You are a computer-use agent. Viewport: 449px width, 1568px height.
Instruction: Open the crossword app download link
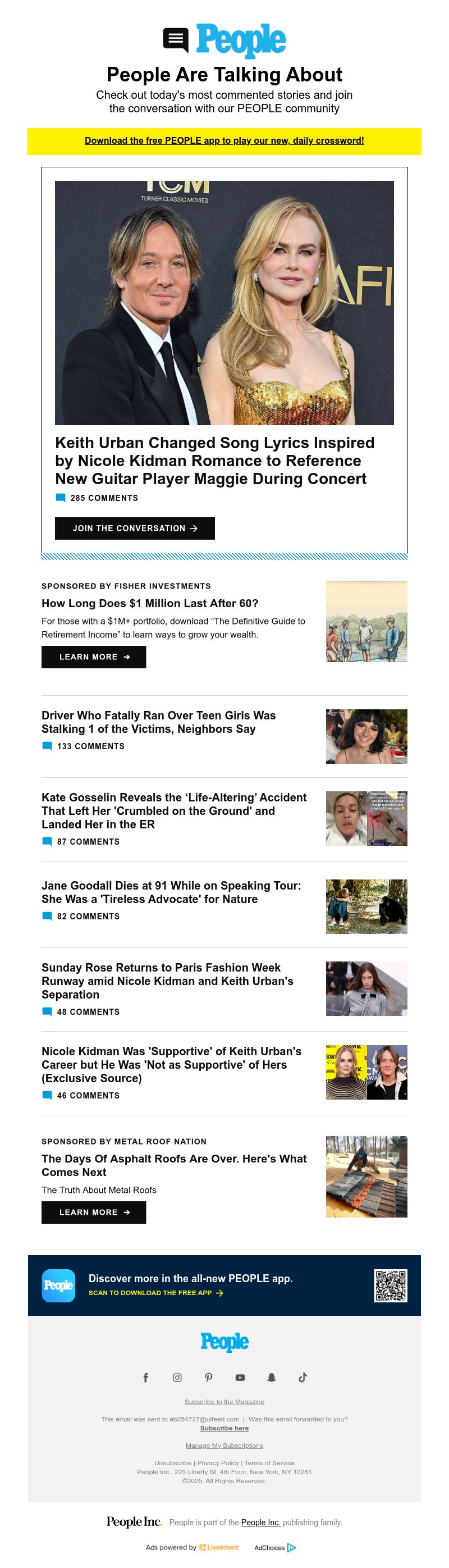pyautogui.click(x=224, y=140)
